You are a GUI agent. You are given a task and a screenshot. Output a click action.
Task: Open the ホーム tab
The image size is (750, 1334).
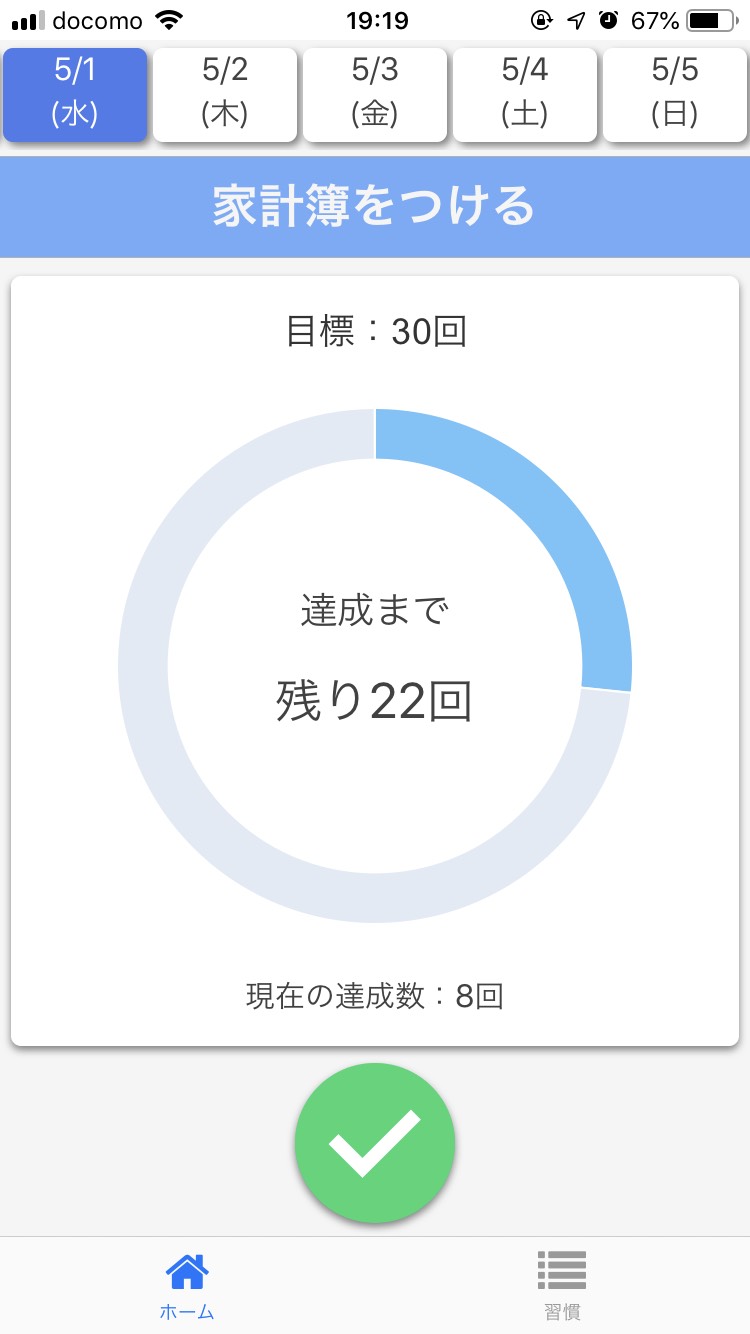187,1285
